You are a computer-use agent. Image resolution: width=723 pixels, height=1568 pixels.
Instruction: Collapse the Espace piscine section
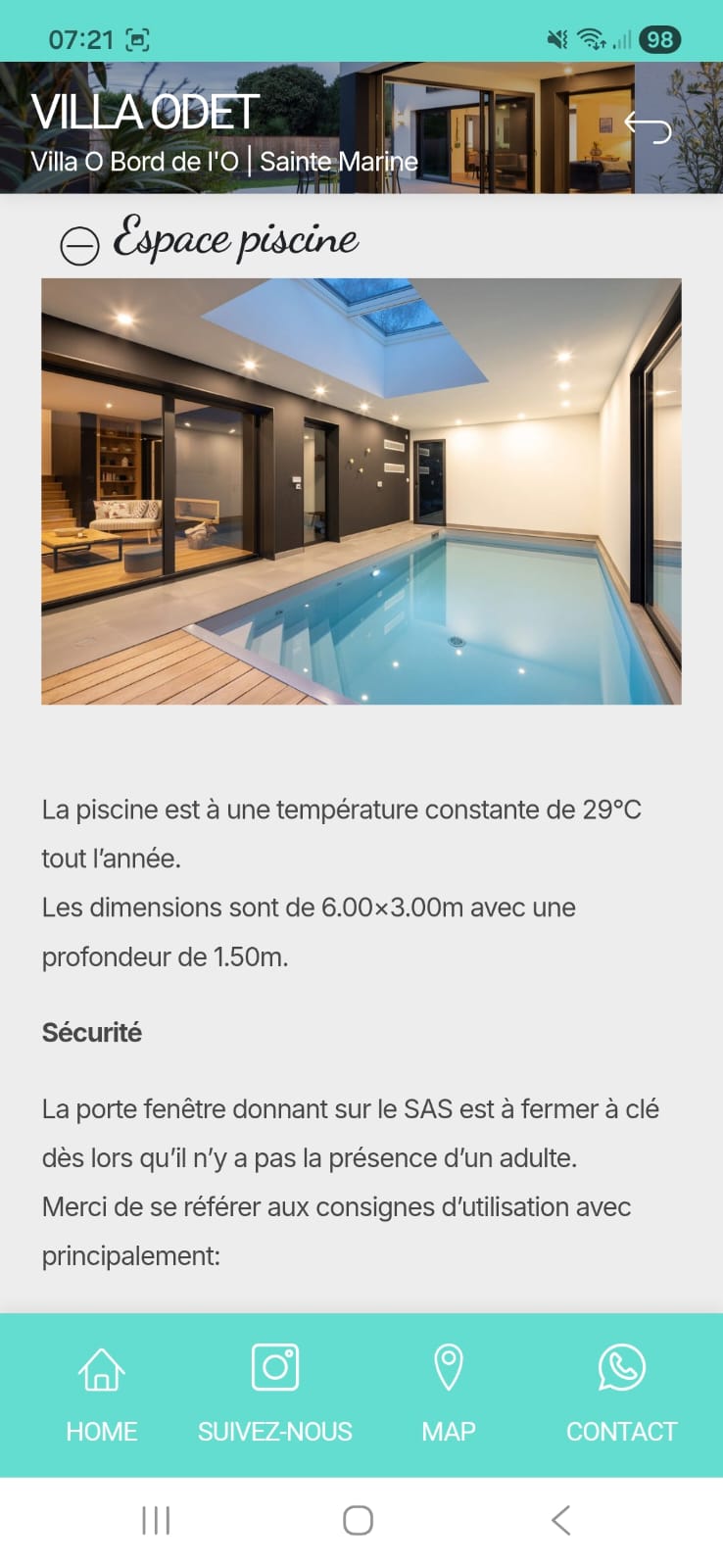click(80, 246)
